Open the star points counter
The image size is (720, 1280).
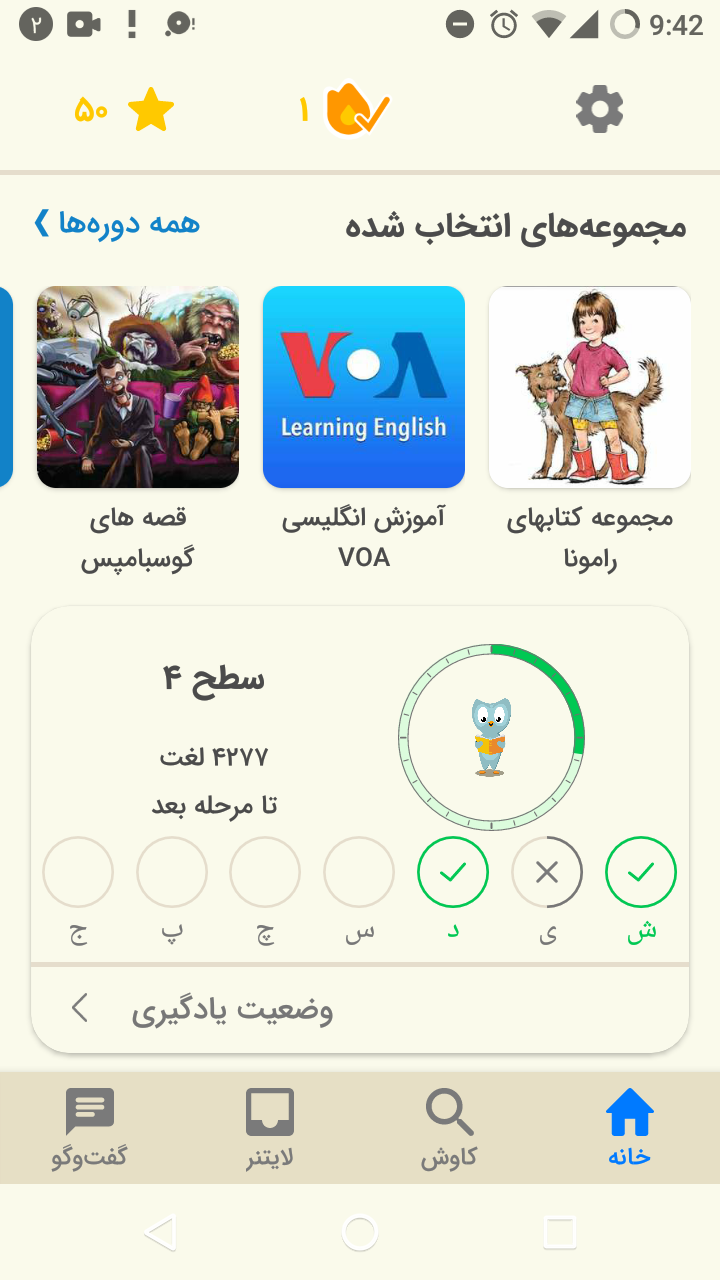click(x=125, y=110)
